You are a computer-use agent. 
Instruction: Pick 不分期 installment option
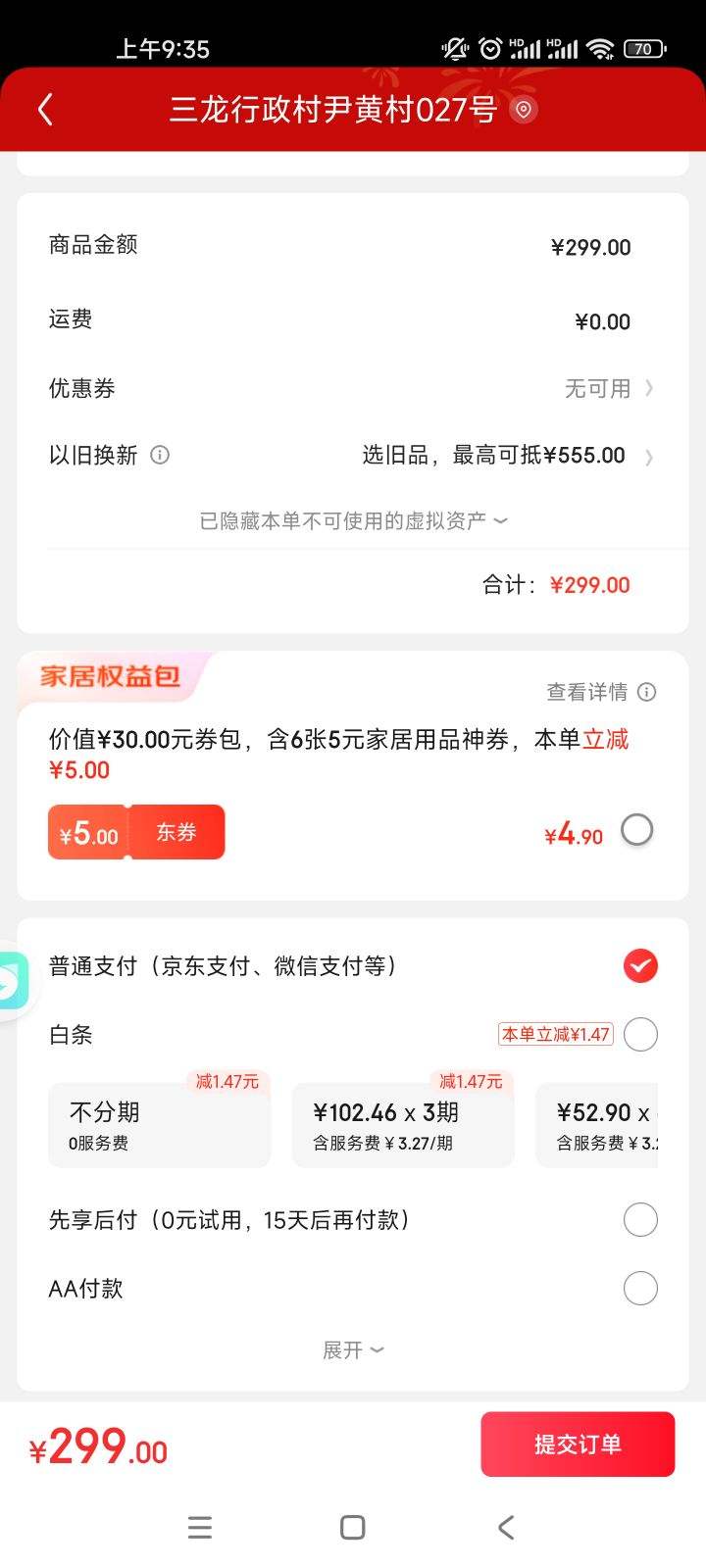point(159,1125)
